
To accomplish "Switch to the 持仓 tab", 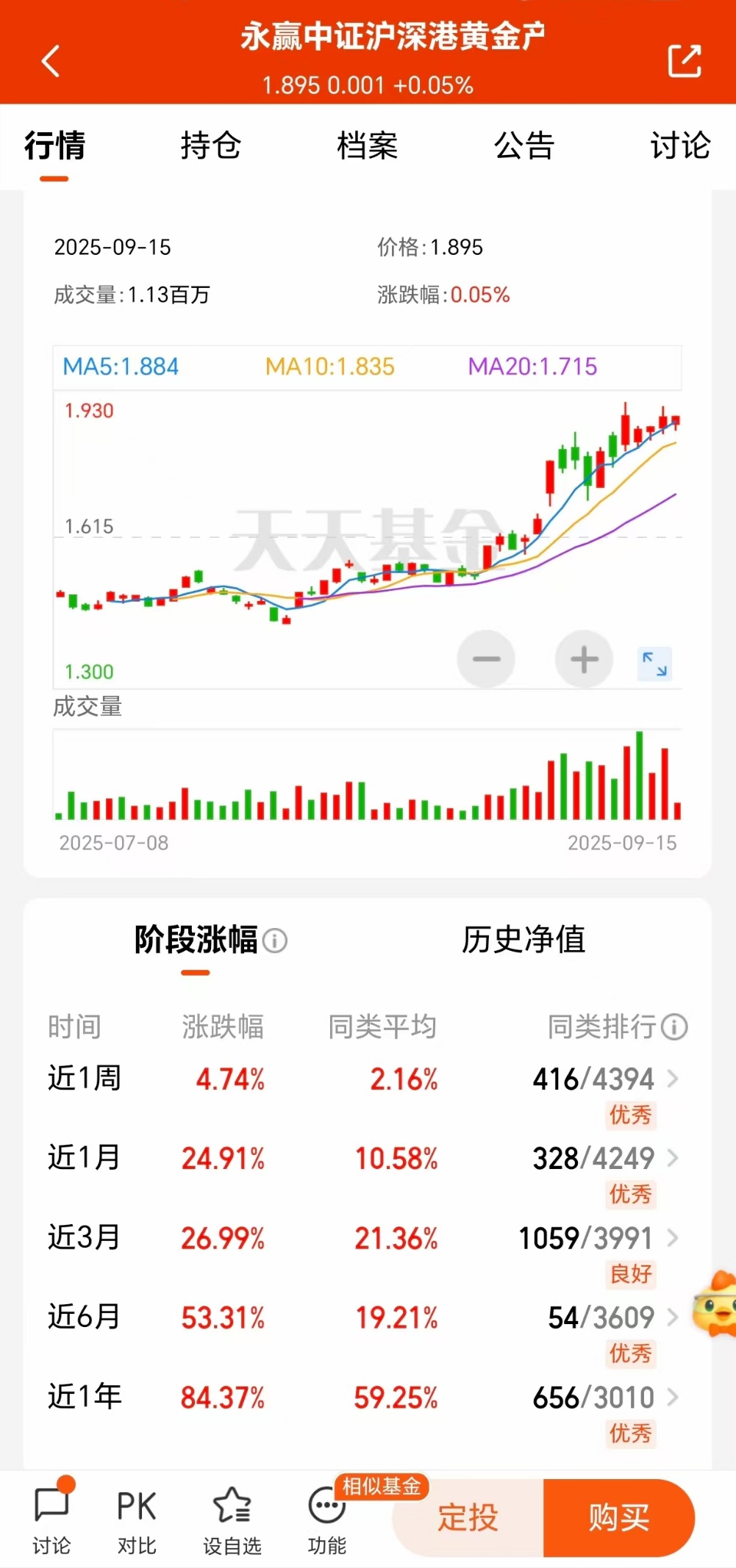I will point(212,146).
